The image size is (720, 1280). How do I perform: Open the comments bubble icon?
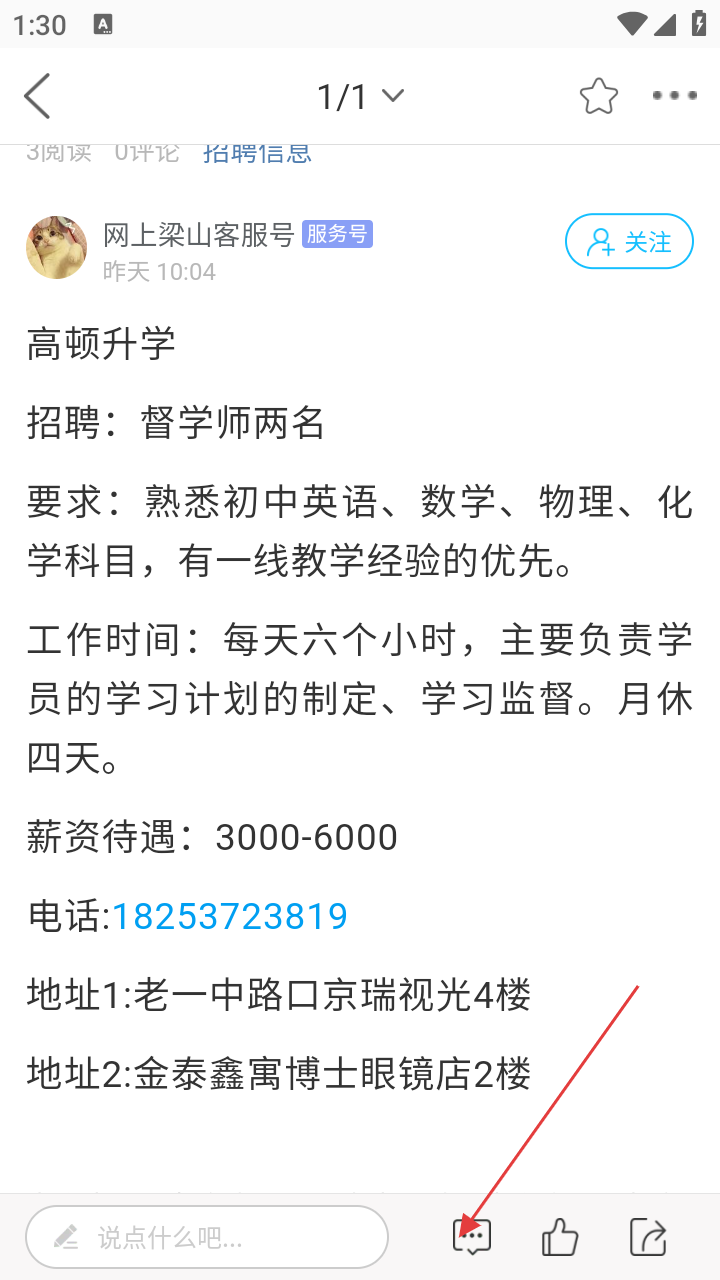coord(471,1237)
